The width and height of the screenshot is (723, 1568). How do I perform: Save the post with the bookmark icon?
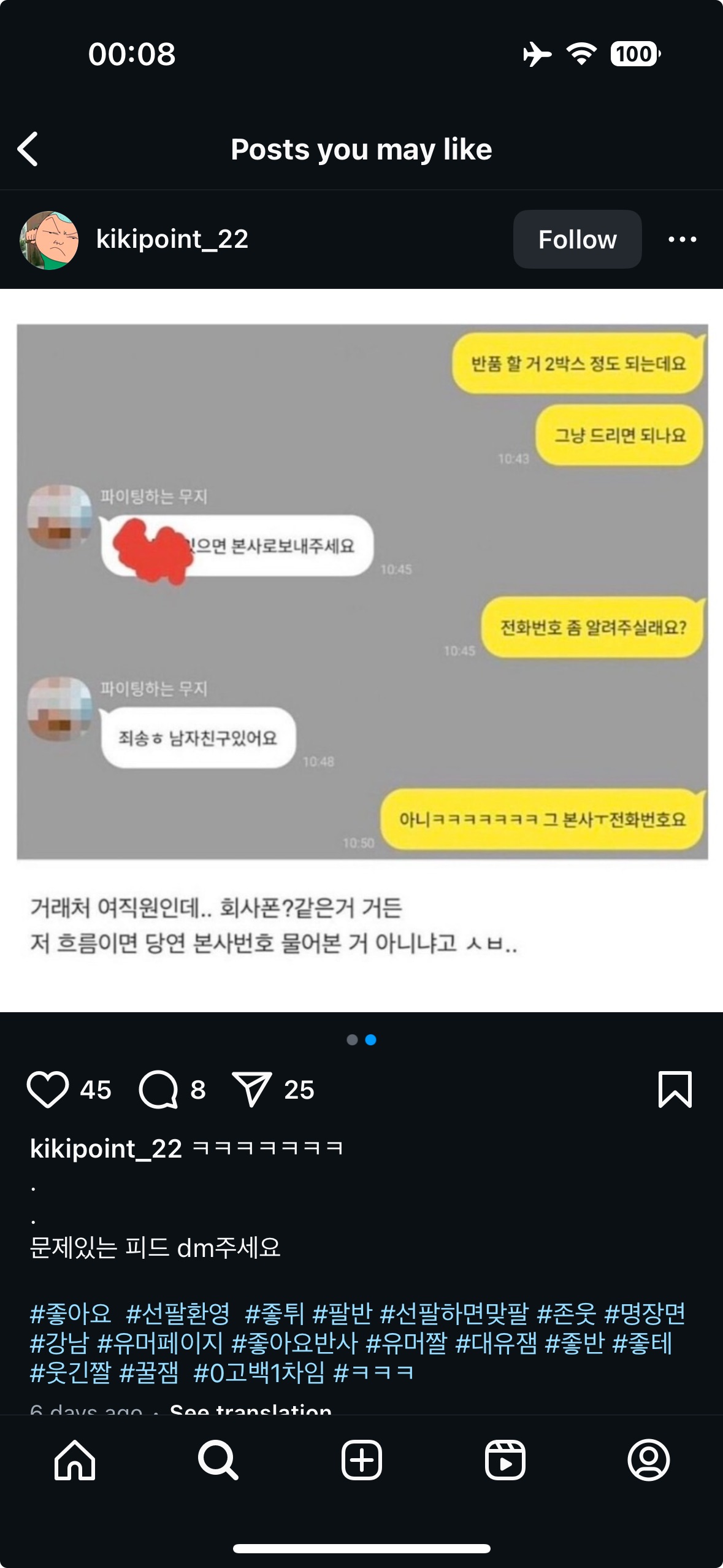point(675,1090)
